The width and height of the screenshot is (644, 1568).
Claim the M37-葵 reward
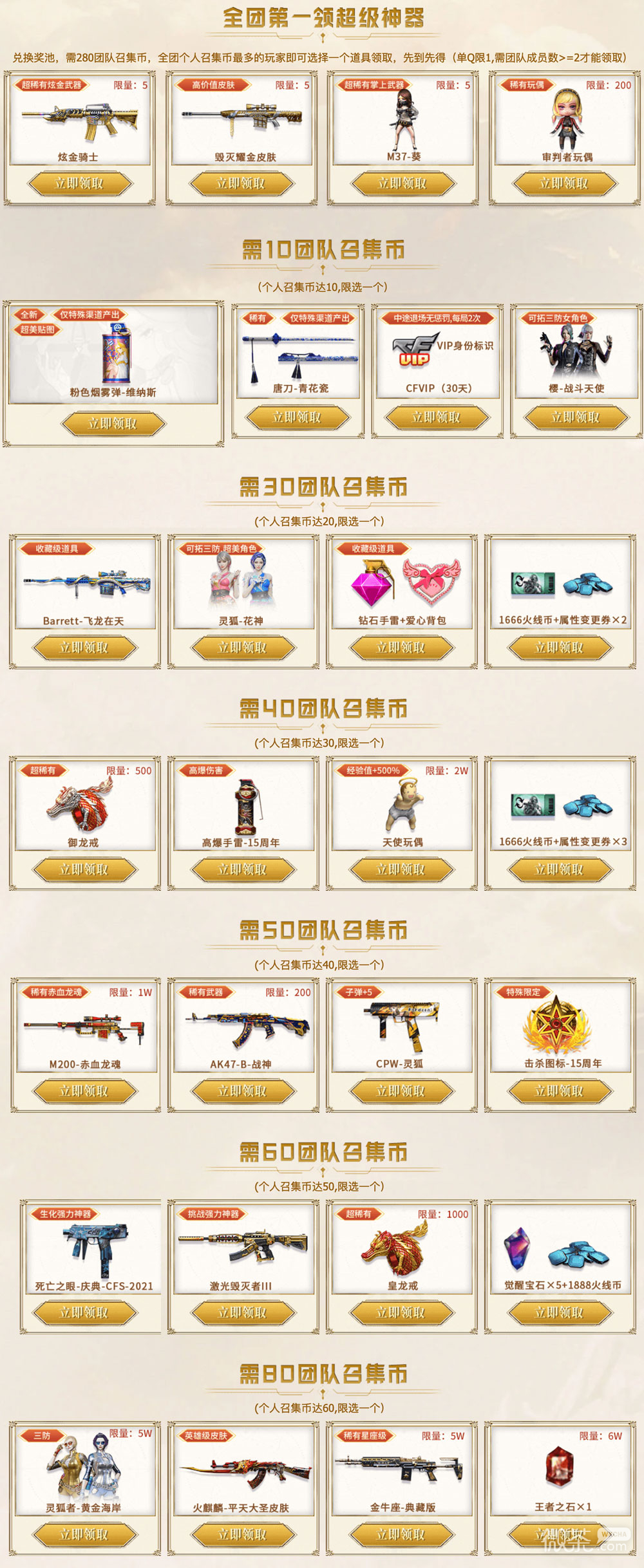pos(403,183)
